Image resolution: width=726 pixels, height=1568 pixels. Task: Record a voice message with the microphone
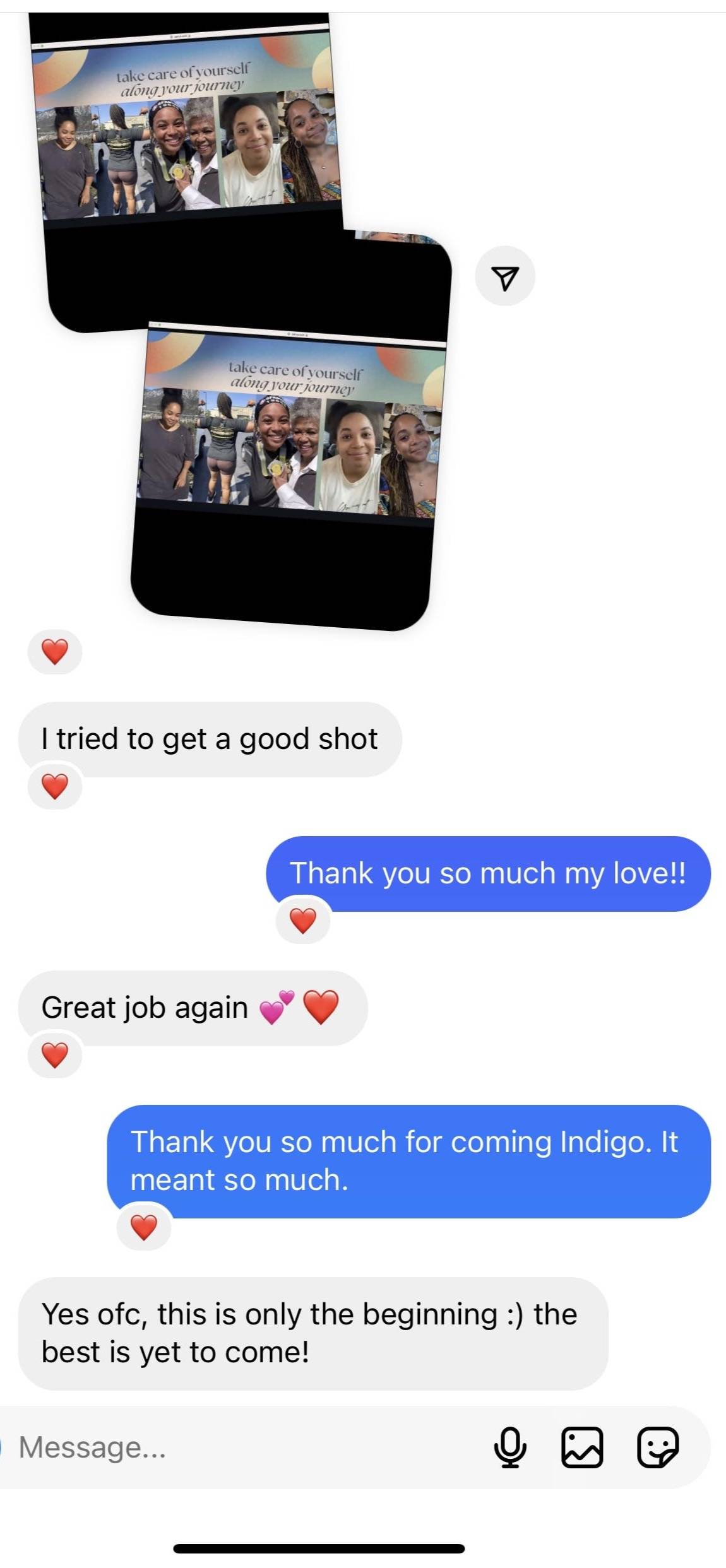[x=509, y=1447]
